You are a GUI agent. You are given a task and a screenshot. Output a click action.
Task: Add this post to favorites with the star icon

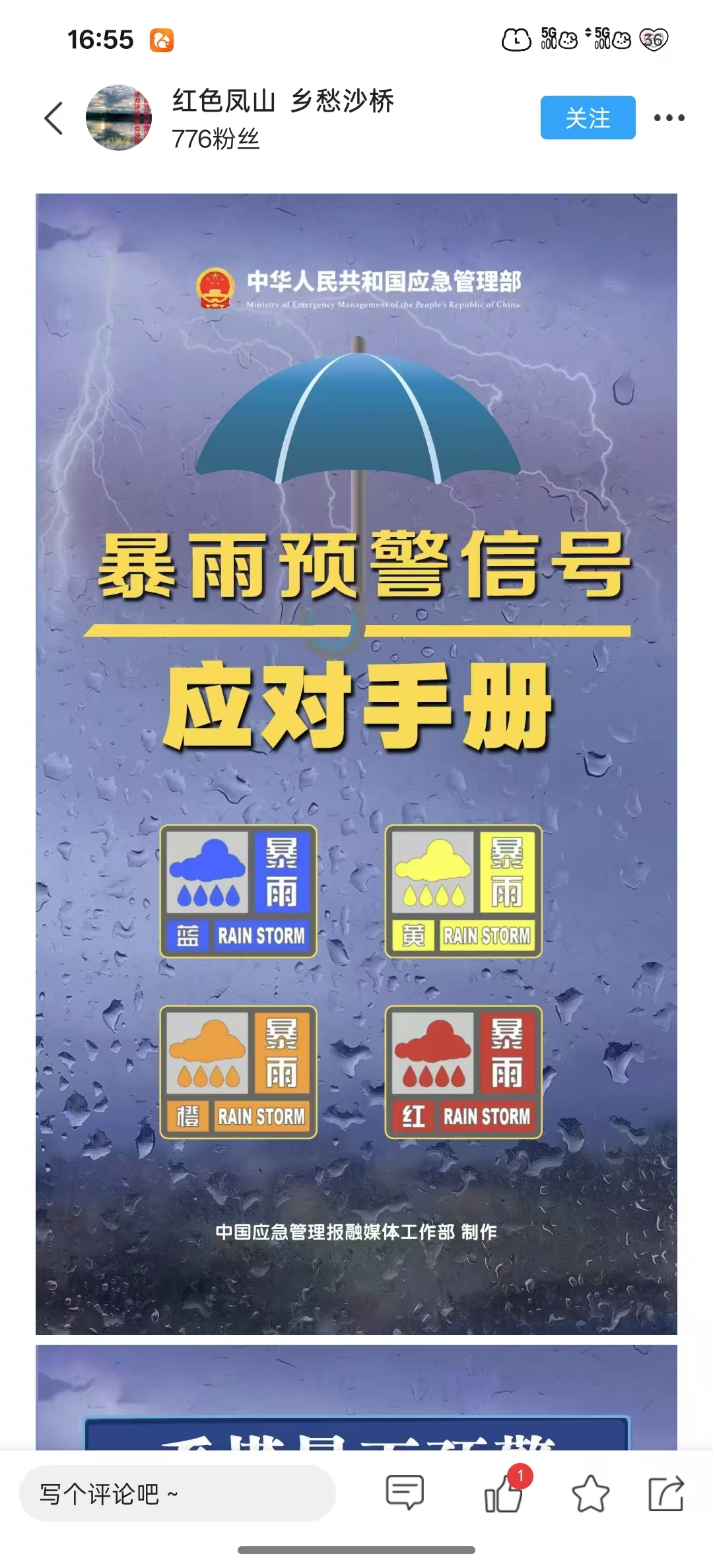[590, 1493]
